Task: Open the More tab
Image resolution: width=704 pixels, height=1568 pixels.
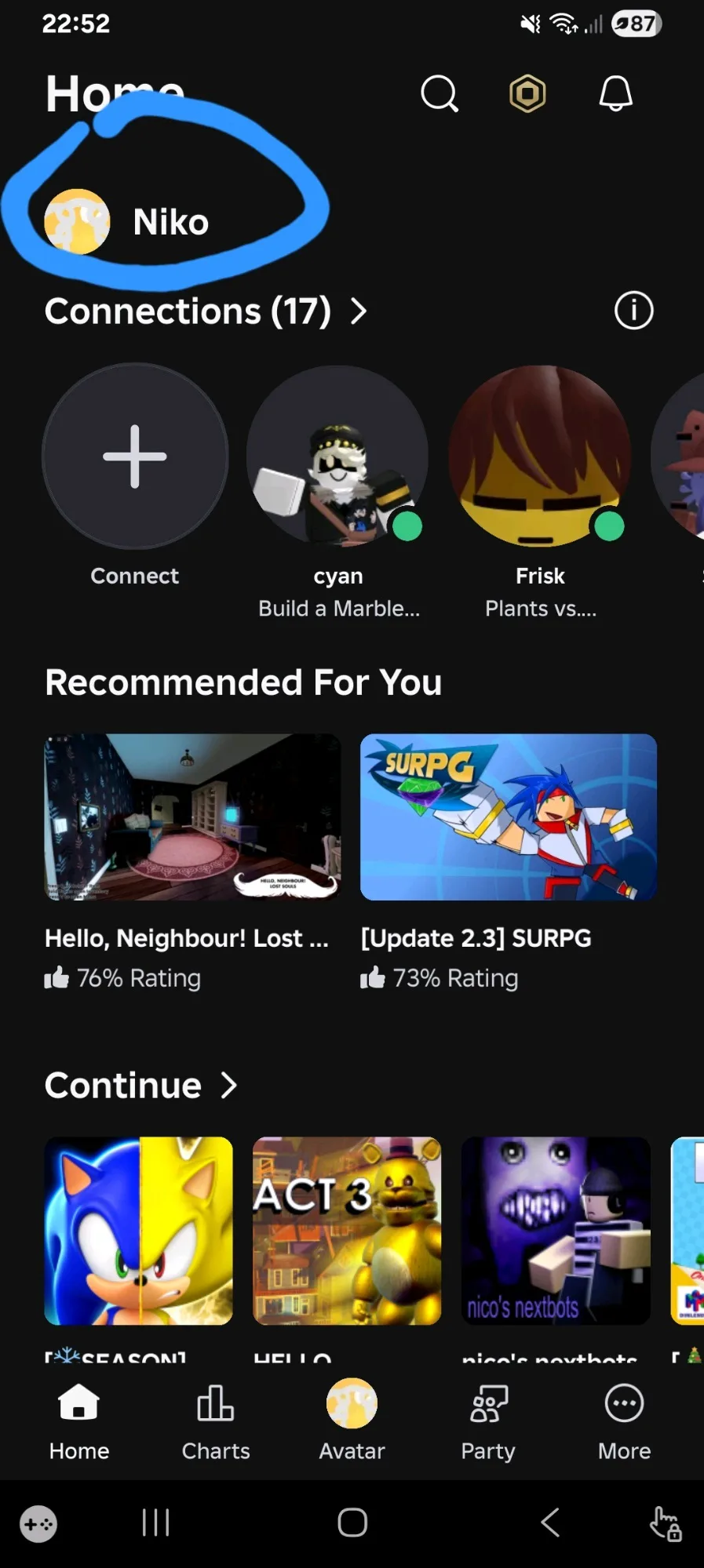Action: pos(625,1422)
